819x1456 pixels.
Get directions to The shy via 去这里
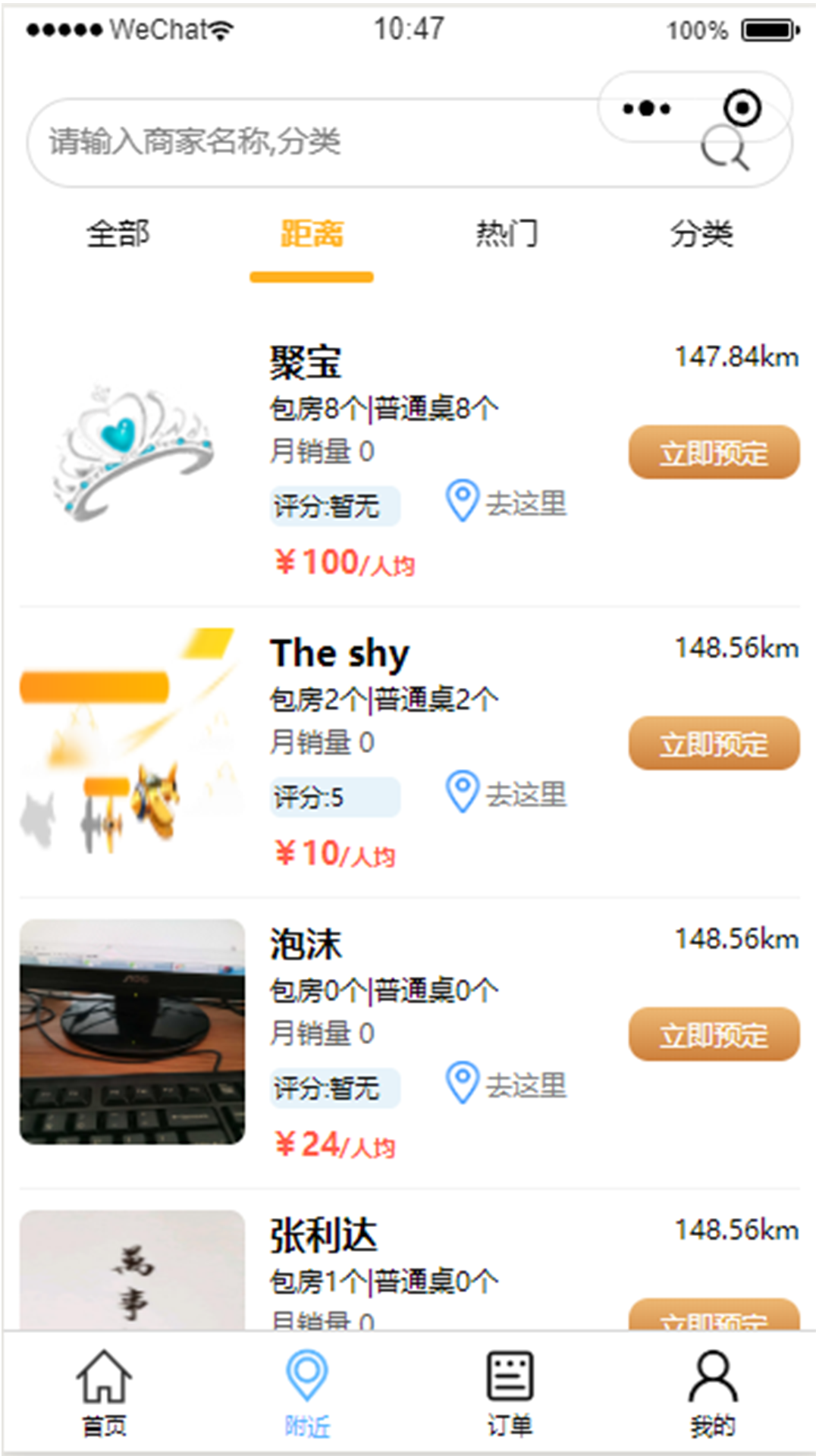click(507, 793)
